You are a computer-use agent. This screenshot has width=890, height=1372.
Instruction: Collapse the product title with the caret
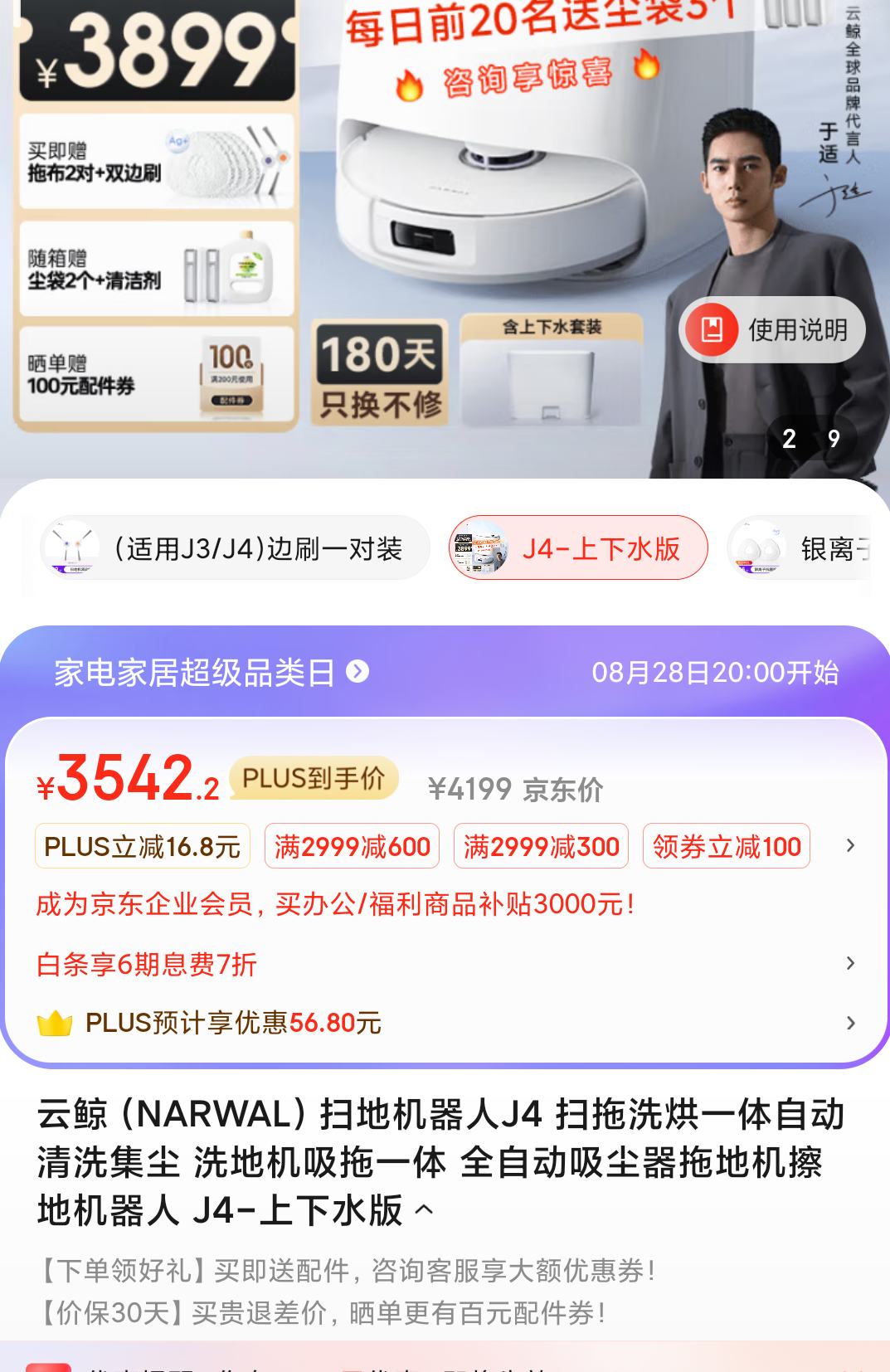[424, 1210]
